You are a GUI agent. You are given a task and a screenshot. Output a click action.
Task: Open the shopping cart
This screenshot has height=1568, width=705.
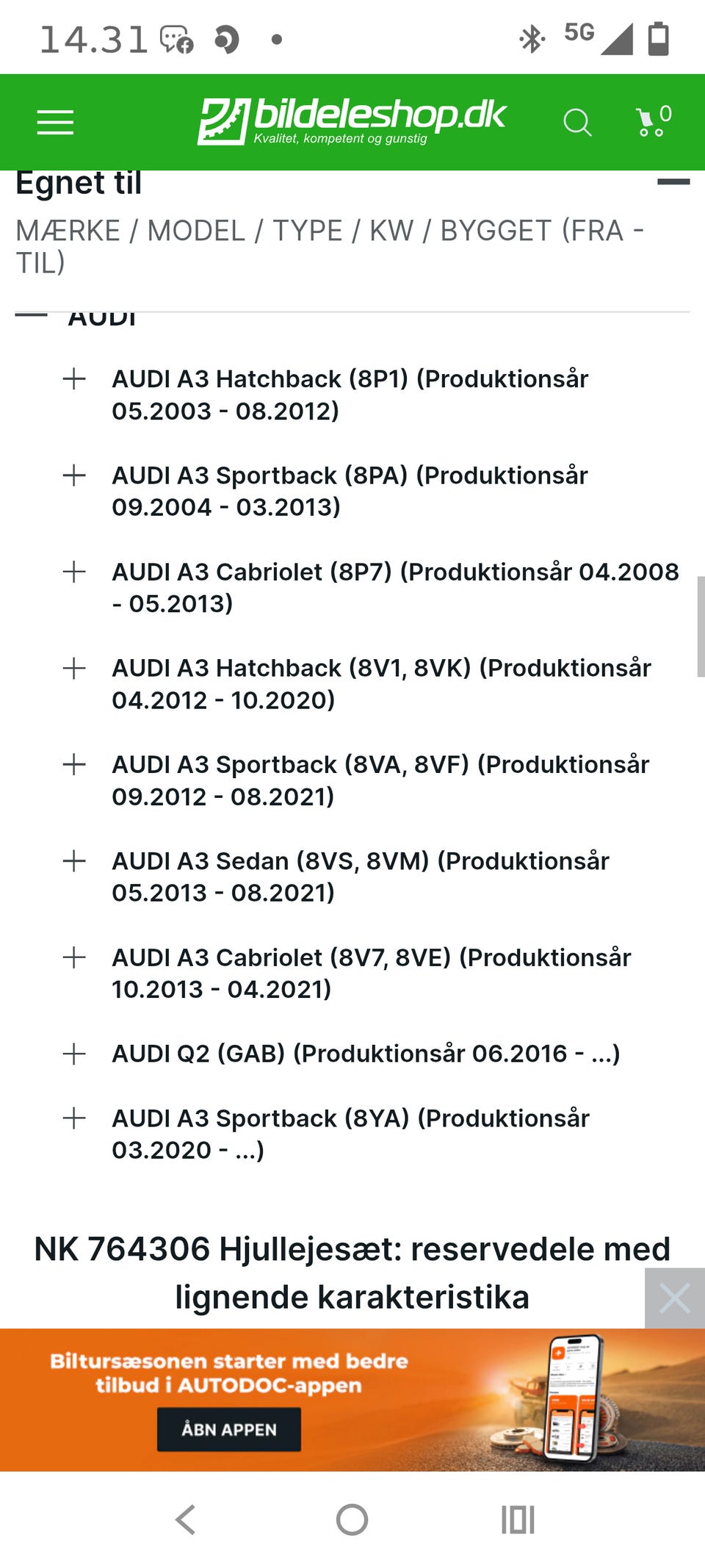(x=653, y=121)
